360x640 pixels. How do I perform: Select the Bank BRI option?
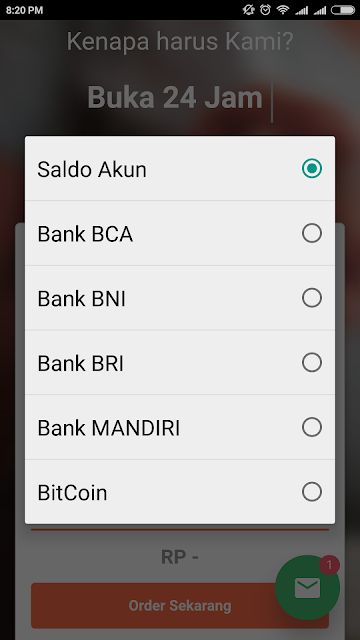point(180,362)
